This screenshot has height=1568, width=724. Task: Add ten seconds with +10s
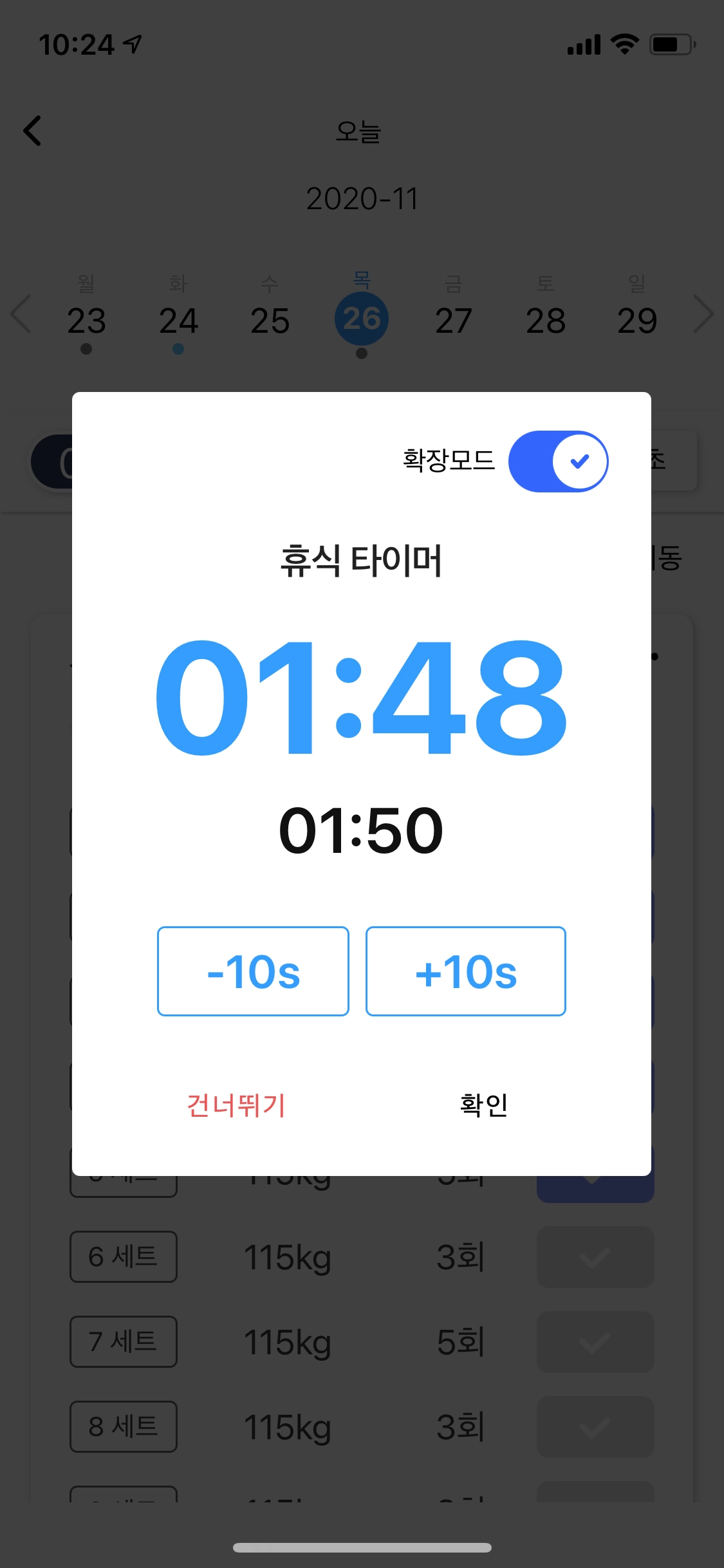point(465,971)
